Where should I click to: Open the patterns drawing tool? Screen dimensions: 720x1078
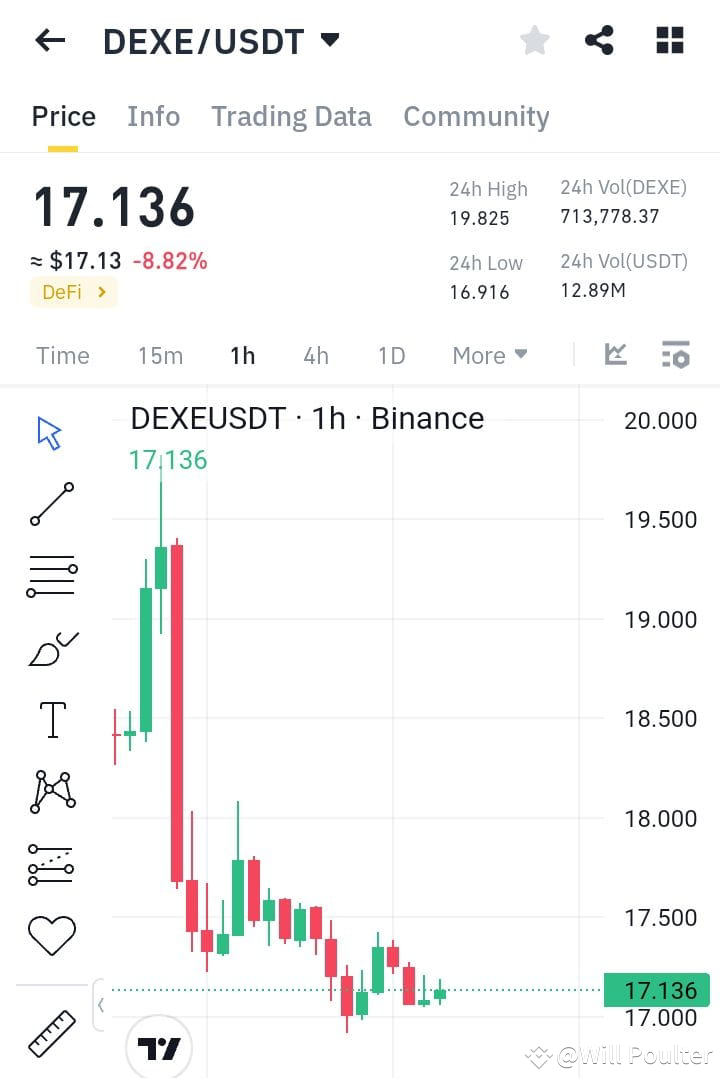pos(51,791)
